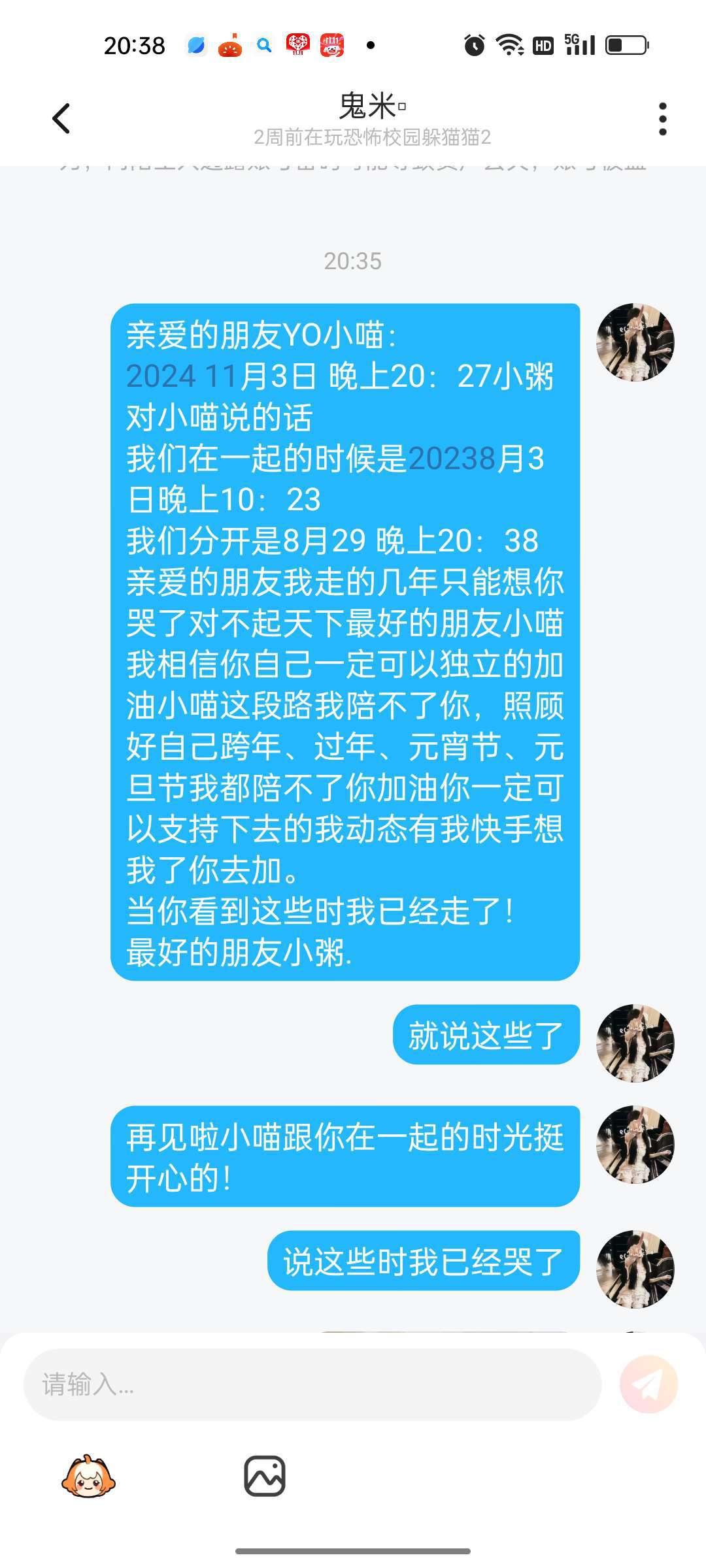Open the emoji sticker picker

click(88, 1477)
